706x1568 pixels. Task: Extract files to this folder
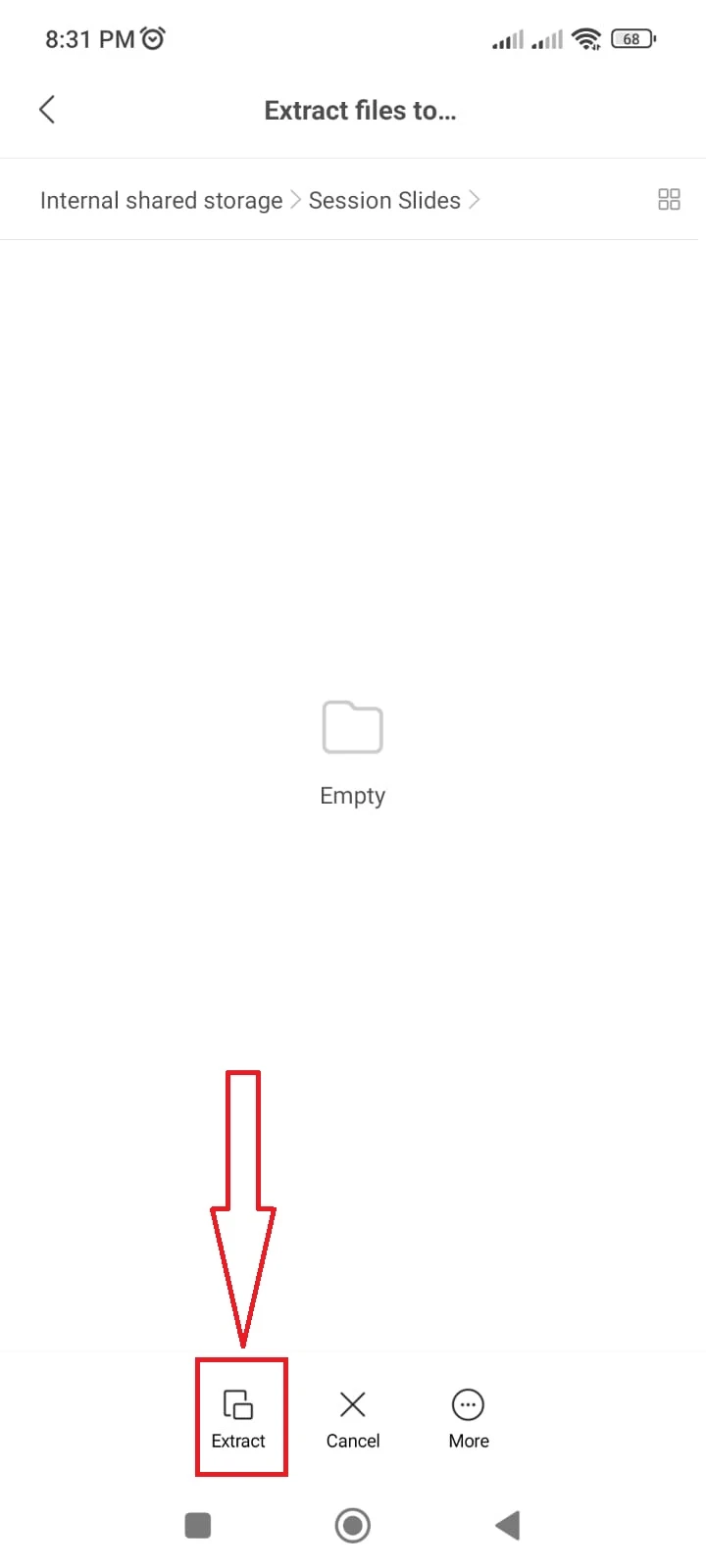click(x=238, y=1418)
